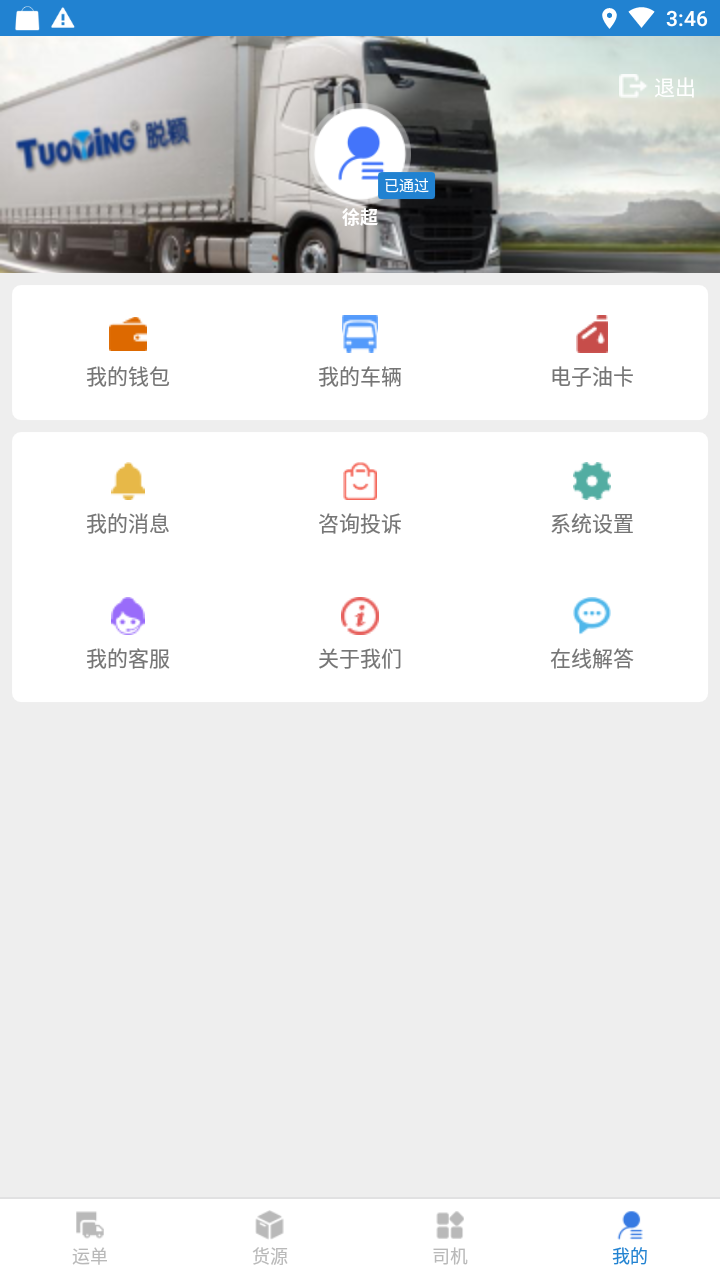Open 在线解答 online answers
This screenshot has width=720, height=1280.
pos(592,634)
